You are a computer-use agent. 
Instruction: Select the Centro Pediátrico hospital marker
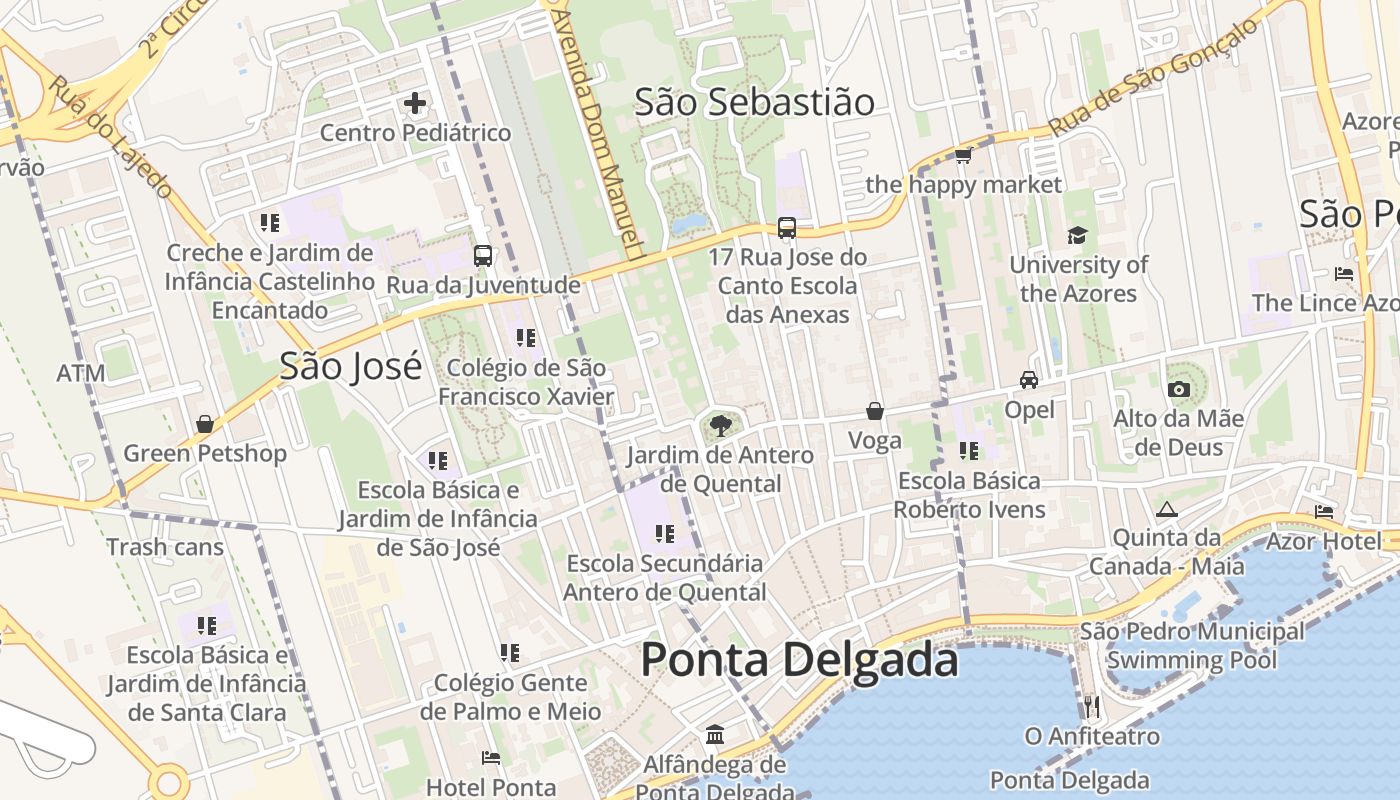click(x=415, y=103)
